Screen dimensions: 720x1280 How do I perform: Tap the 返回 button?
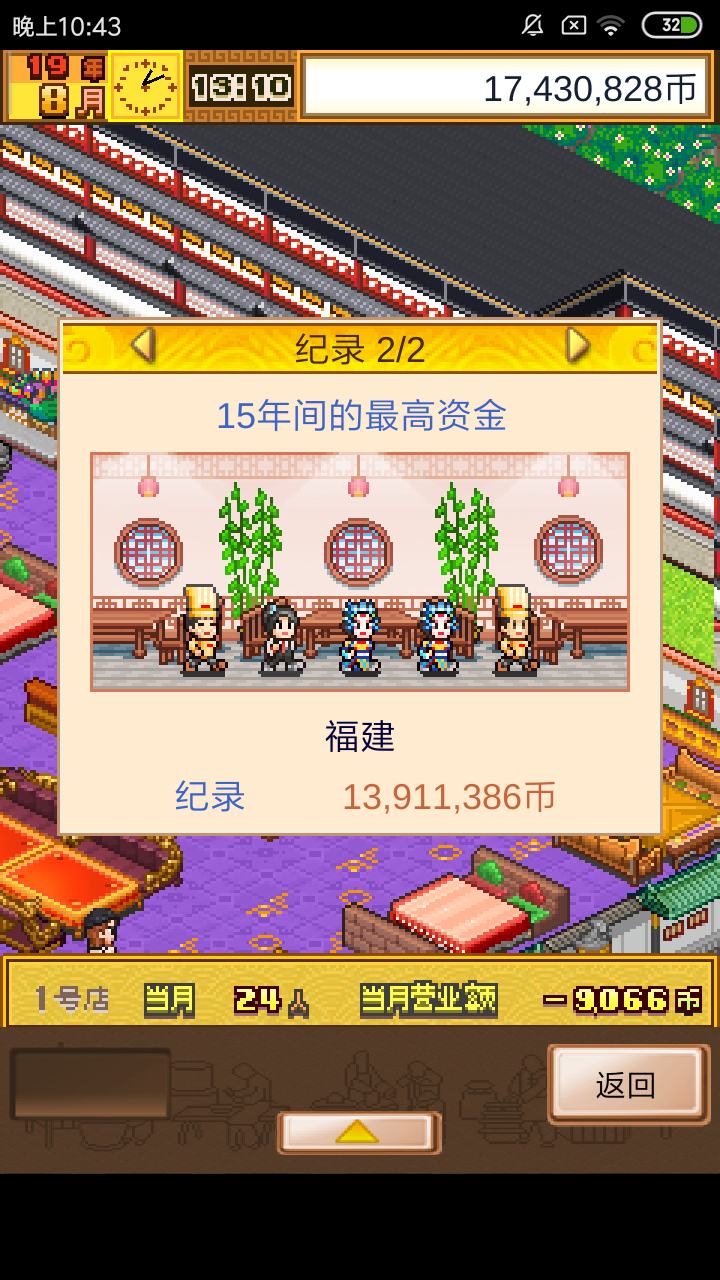coord(627,1085)
